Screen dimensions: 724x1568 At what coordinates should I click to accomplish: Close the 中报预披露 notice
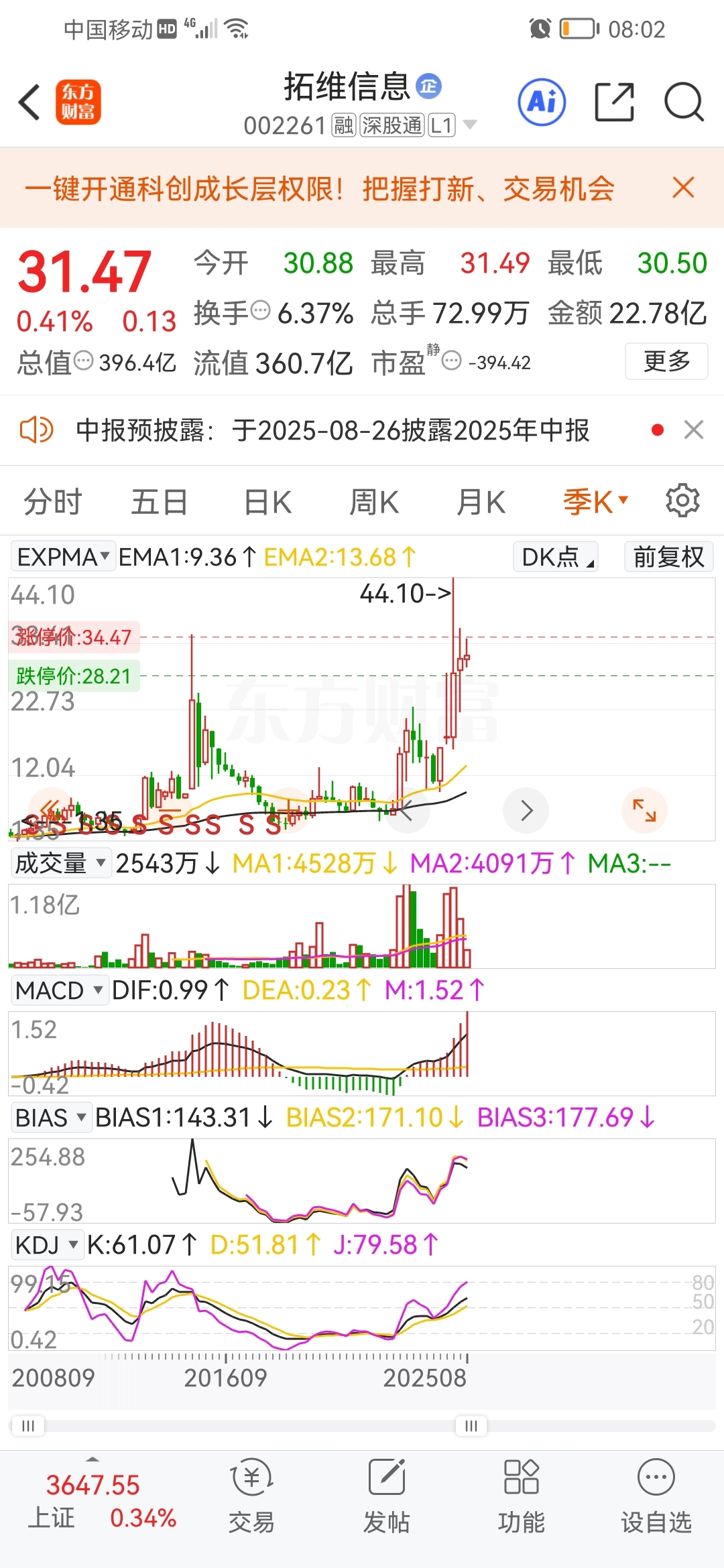(693, 430)
